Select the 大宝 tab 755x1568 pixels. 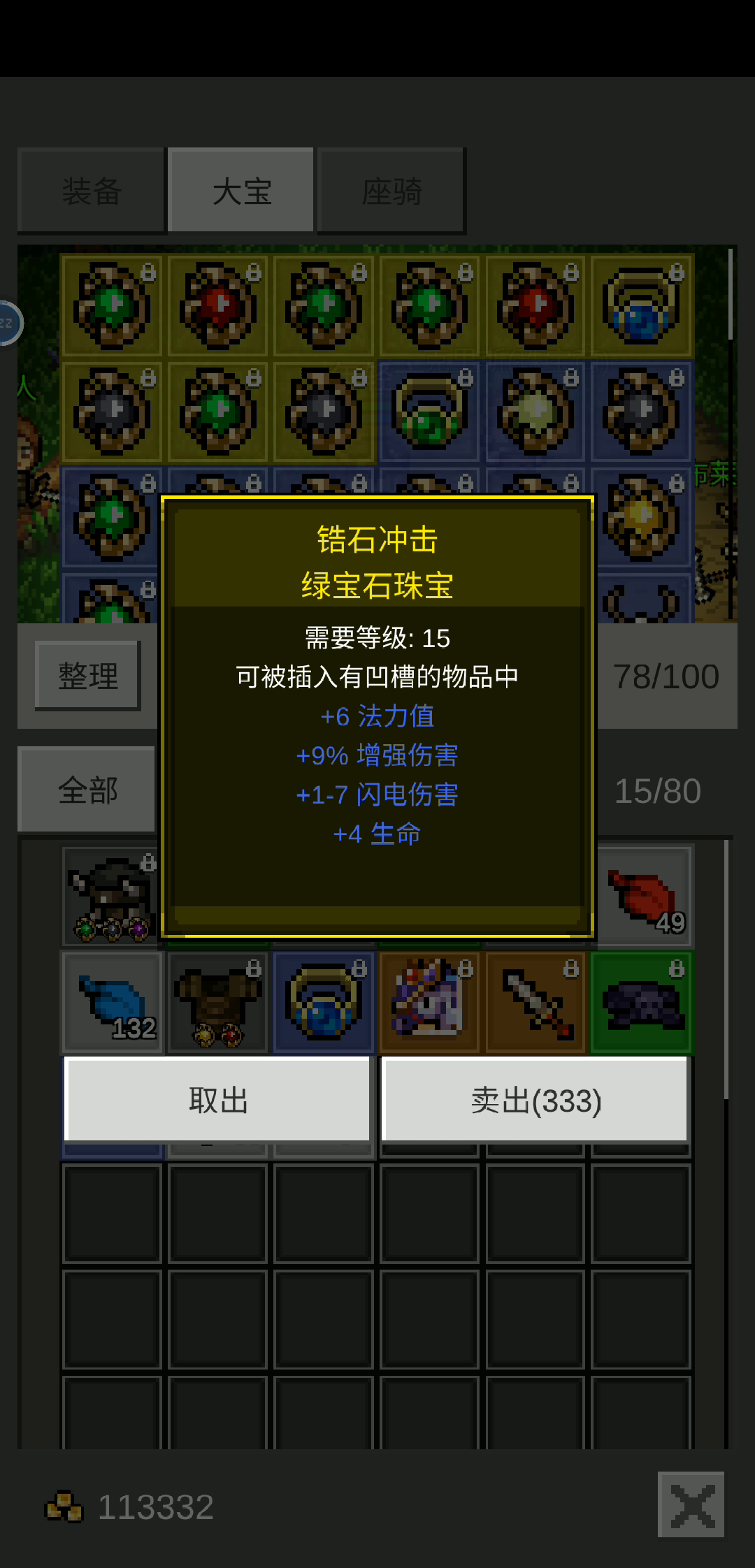[x=241, y=190]
